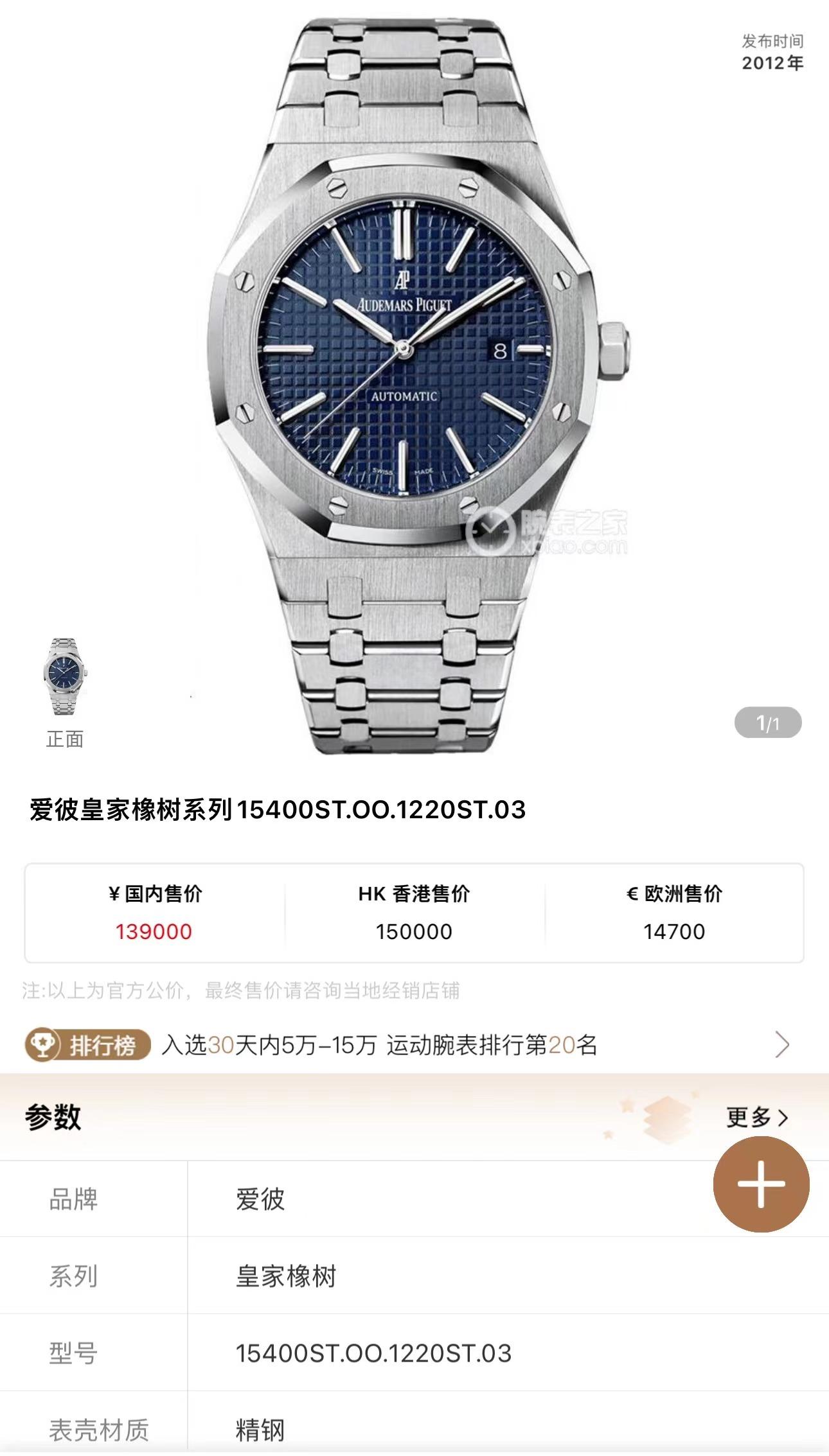This screenshot has width=829, height=1456.
Task: Select the 正面 front-view thumbnail
Action: [x=65, y=679]
